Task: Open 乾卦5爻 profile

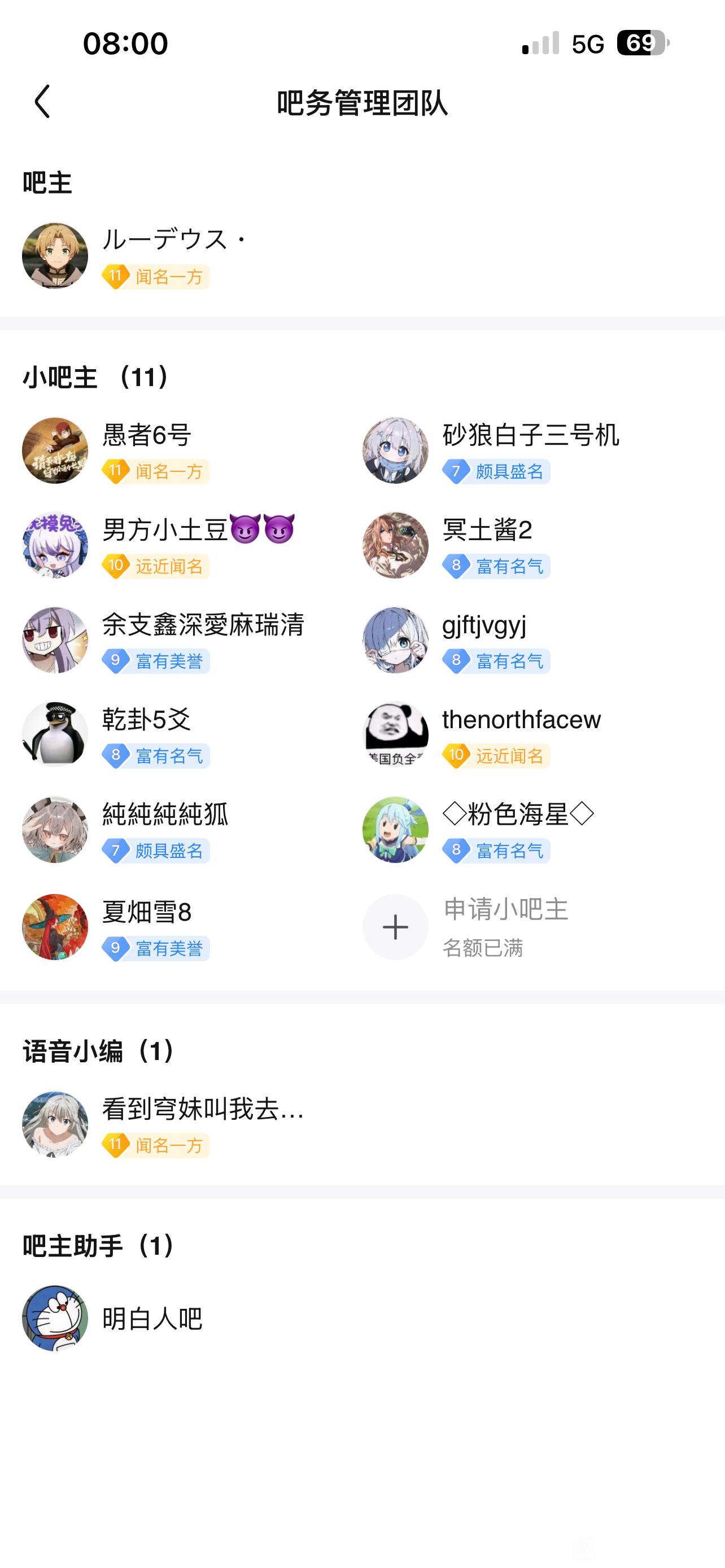Action: tap(55, 735)
